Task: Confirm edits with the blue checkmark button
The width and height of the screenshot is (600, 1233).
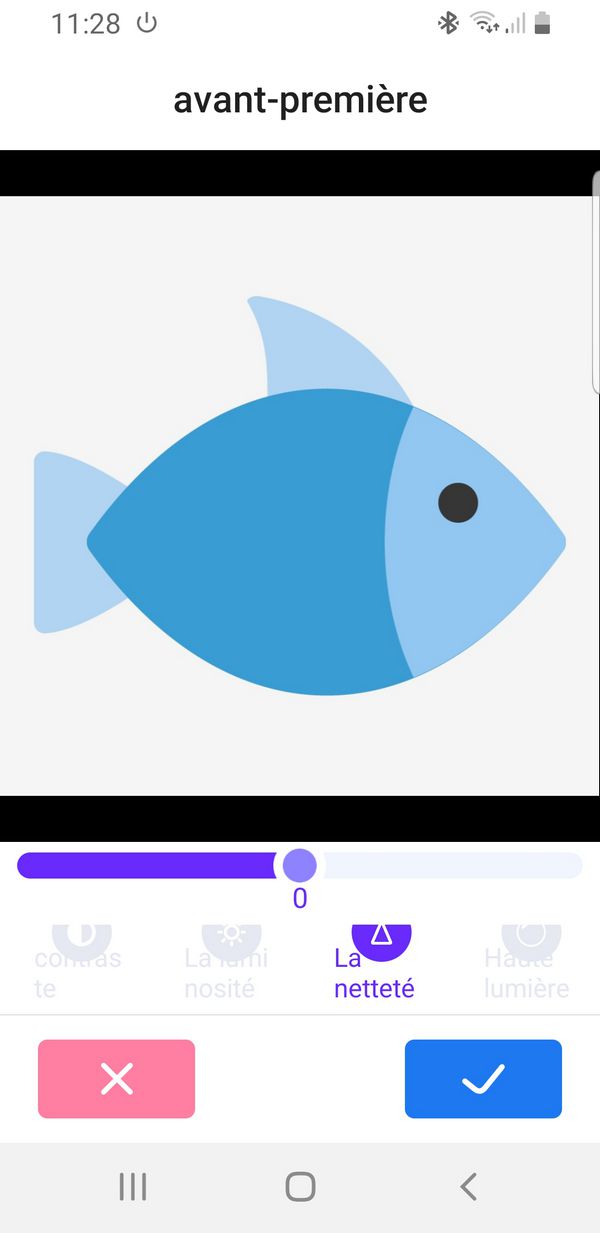Action: click(483, 1079)
